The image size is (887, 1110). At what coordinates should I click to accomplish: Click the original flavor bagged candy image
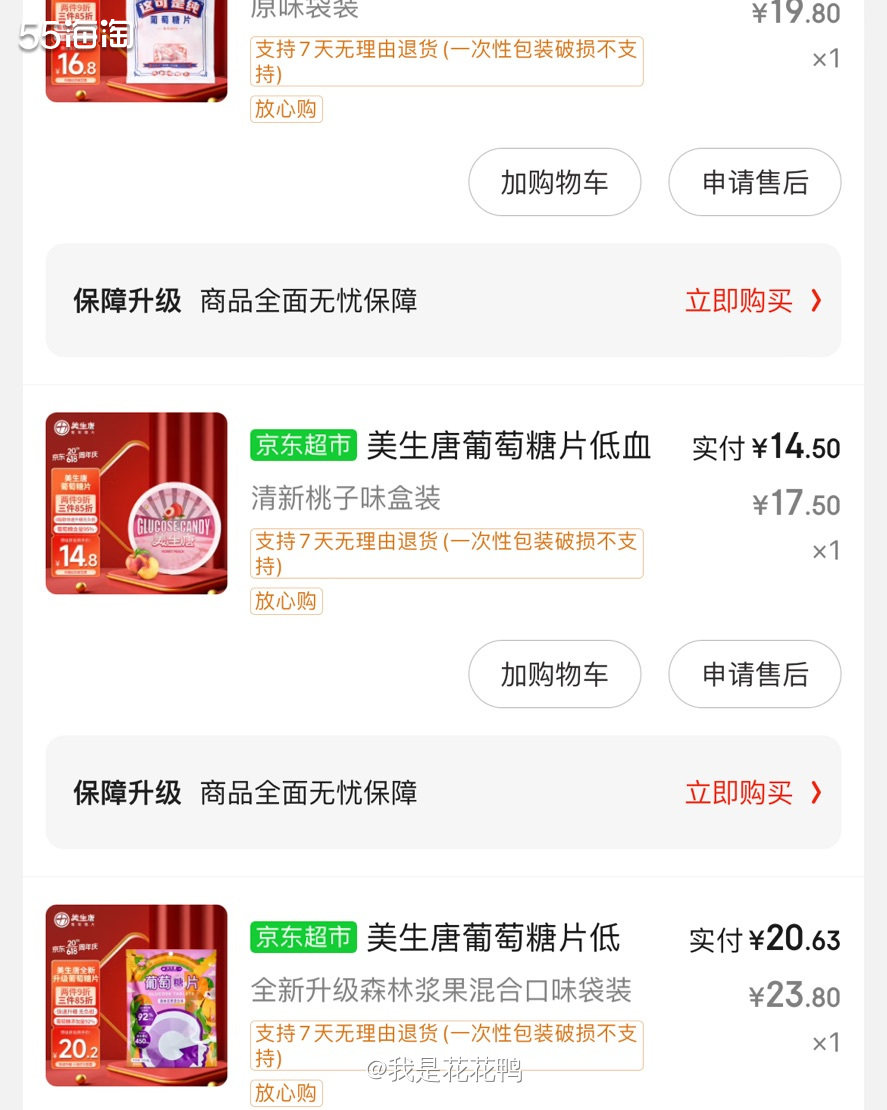coord(136,50)
